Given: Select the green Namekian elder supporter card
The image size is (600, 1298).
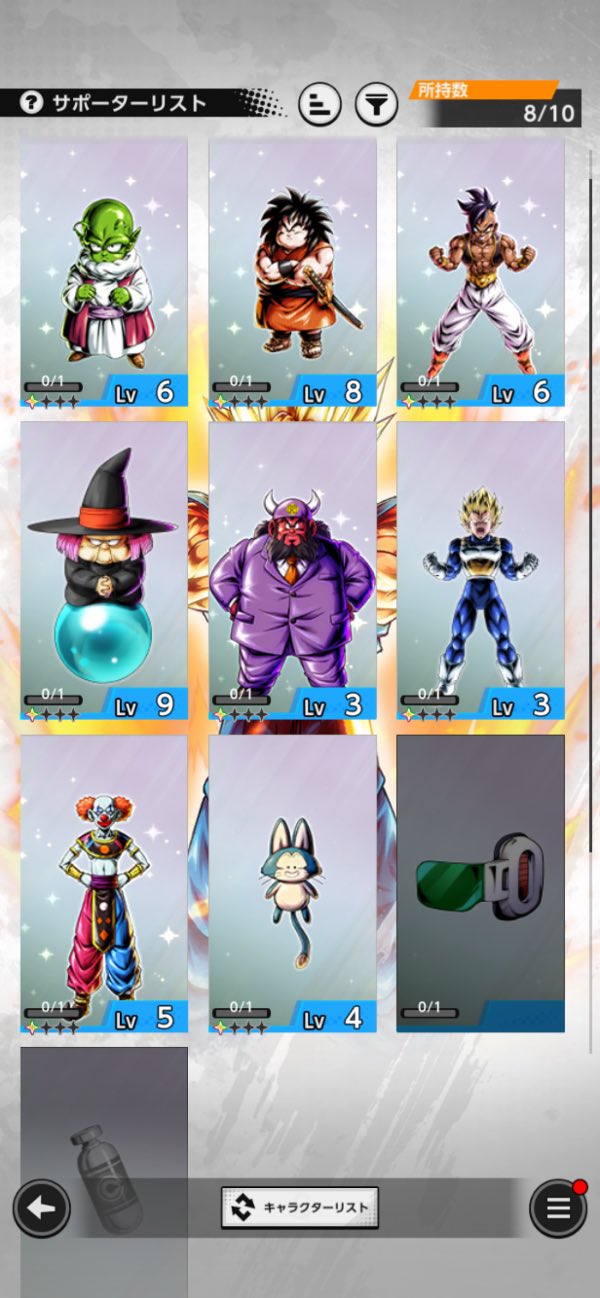Looking at the screenshot, I should point(104,272).
